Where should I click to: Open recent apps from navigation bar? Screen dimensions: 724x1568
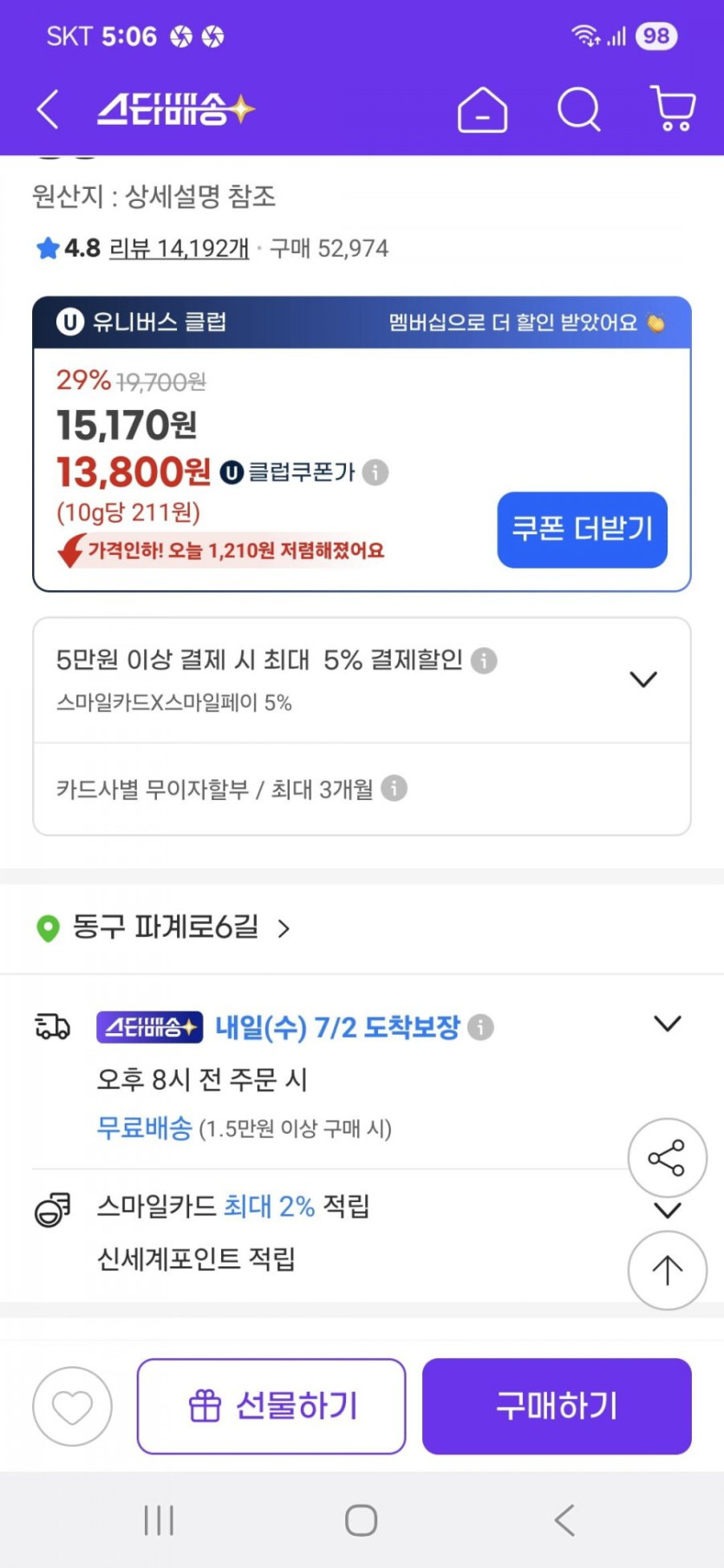pos(159,1520)
